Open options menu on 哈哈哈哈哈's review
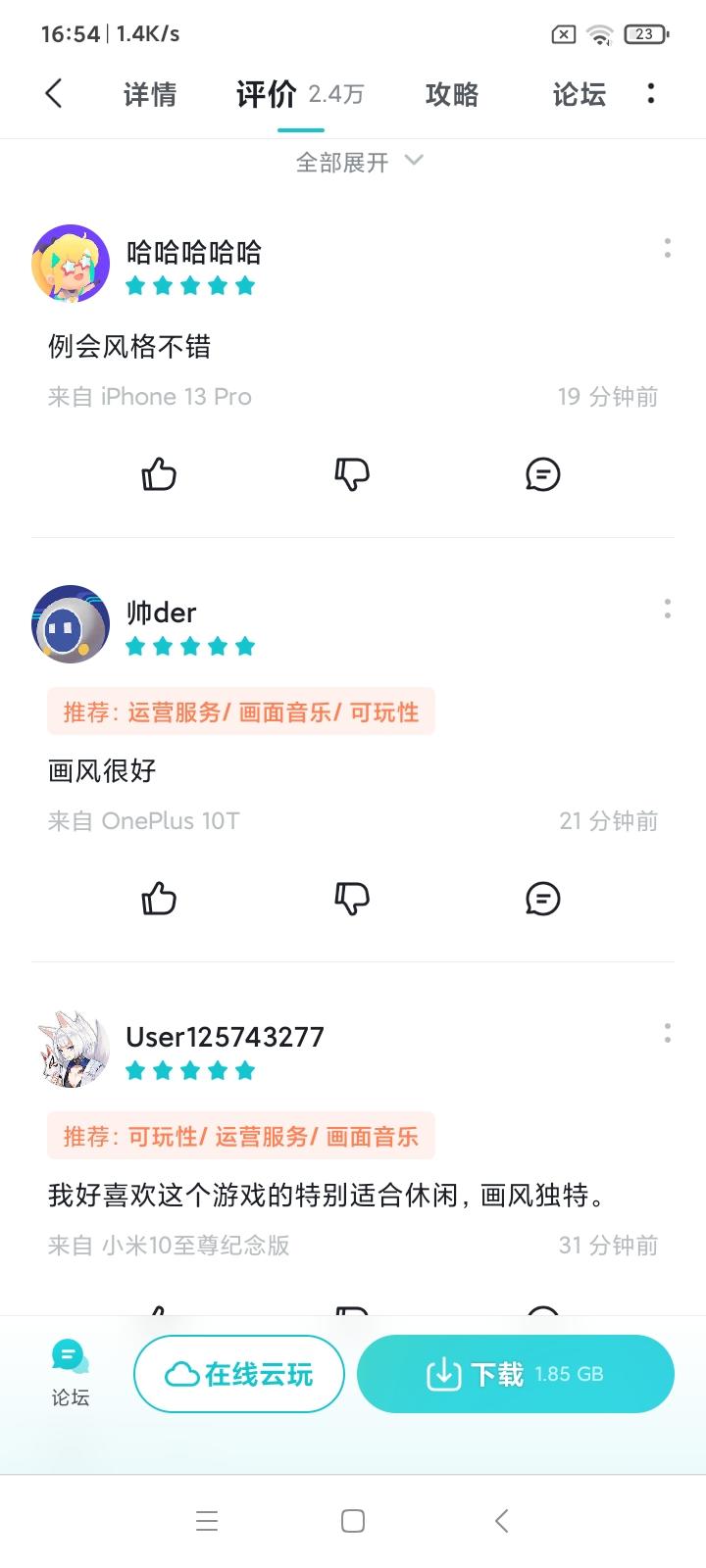The image size is (706, 1568). point(668,247)
